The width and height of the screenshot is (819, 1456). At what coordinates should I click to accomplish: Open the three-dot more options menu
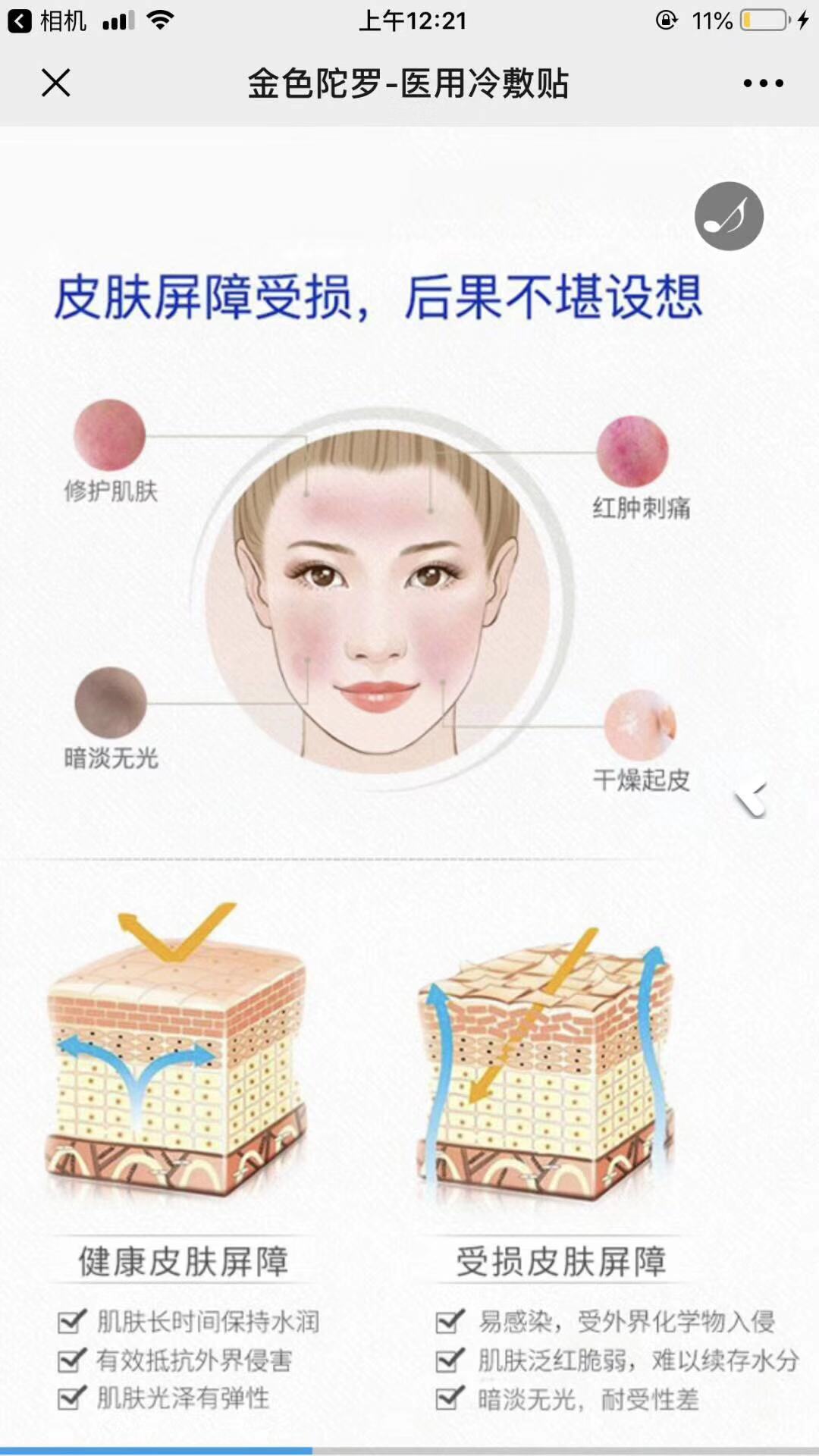pos(763,83)
